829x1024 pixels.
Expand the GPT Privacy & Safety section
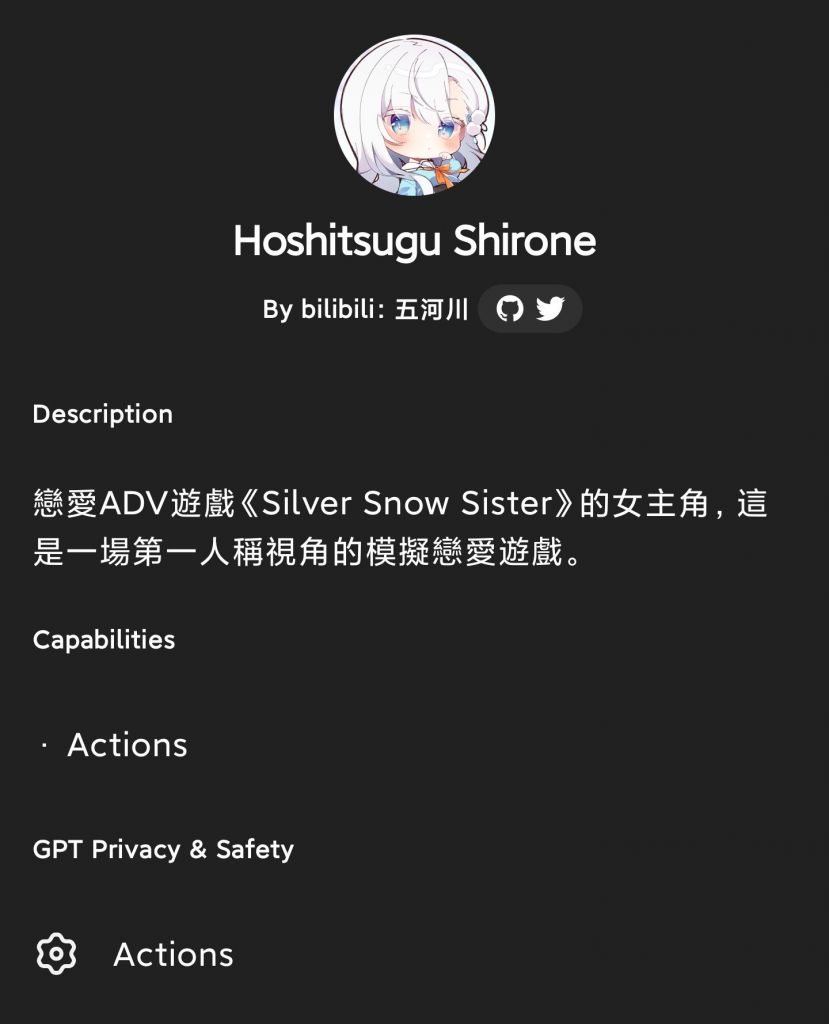pyautogui.click(x=163, y=849)
